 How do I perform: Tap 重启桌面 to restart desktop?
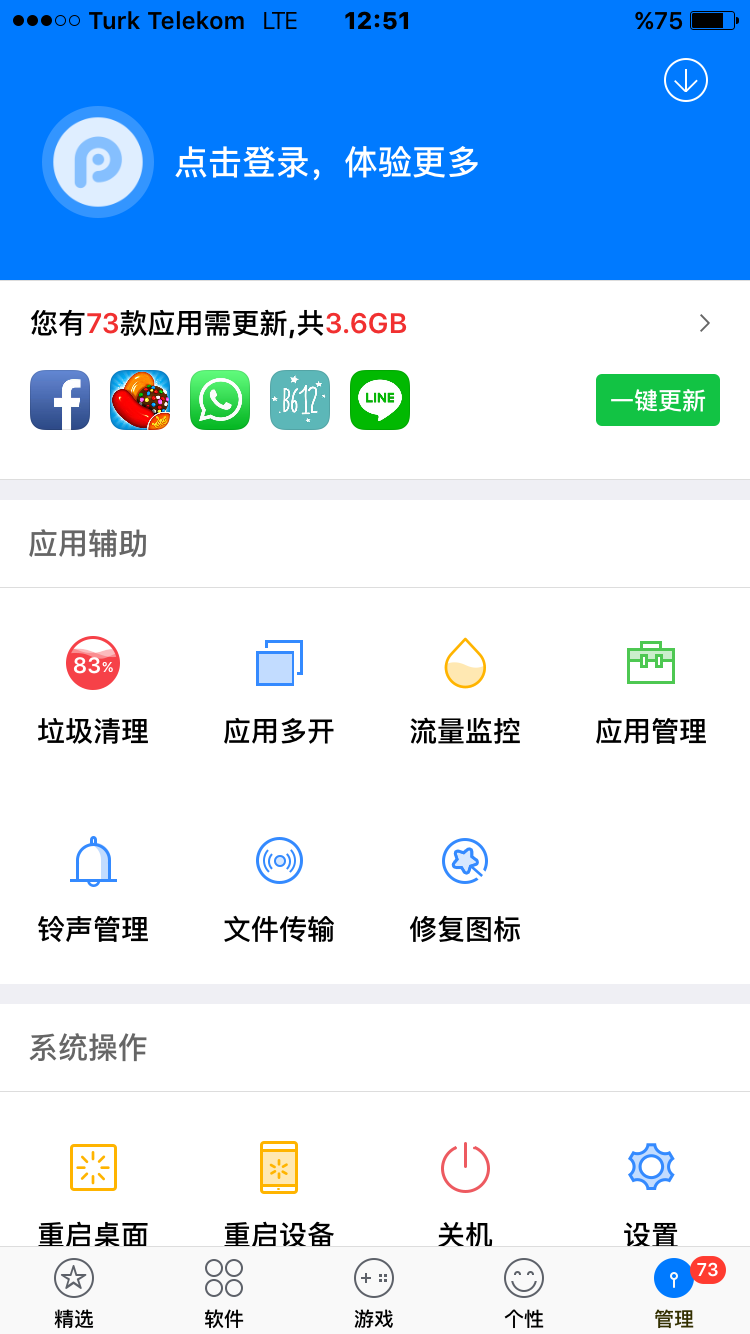(93, 1192)
